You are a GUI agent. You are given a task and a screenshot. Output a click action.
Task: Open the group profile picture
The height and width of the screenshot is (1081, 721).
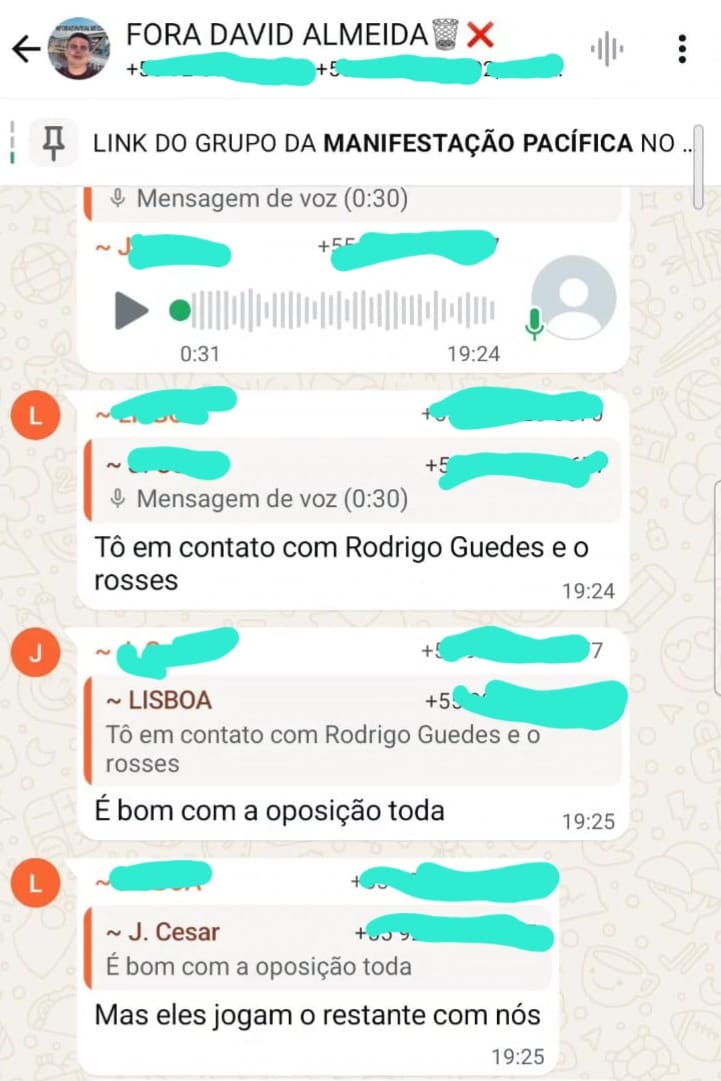point(80,48)
